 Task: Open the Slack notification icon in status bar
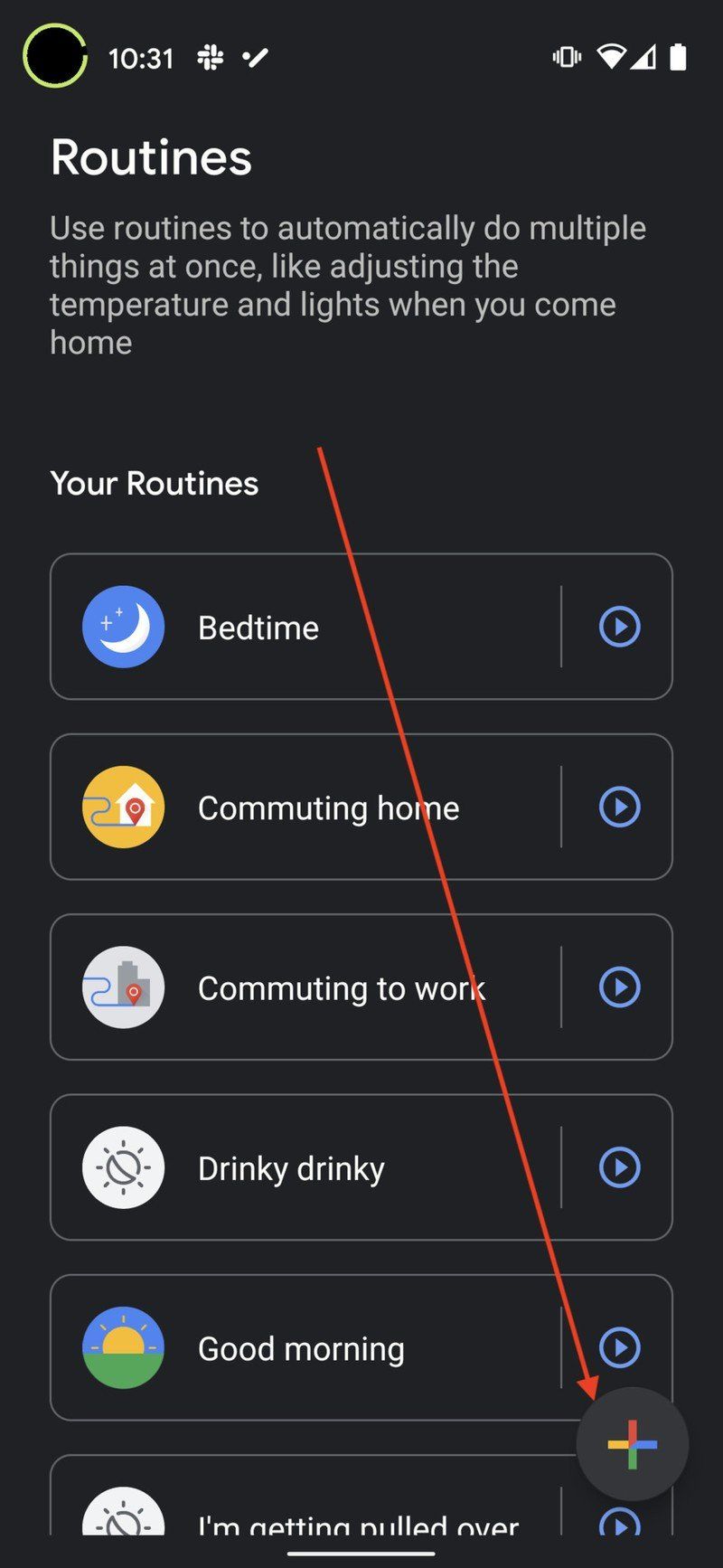point(209,56)
